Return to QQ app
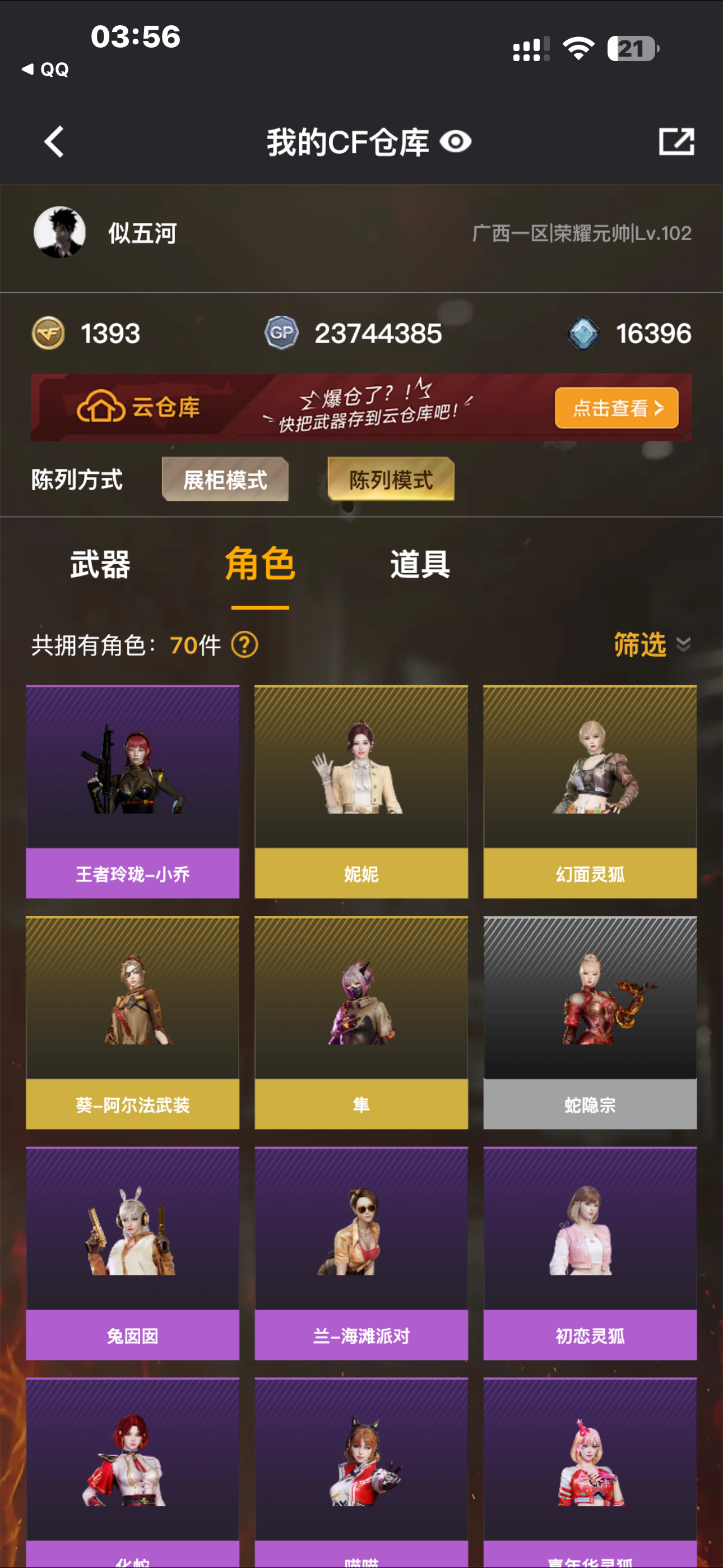723x1568 pixels. 45,70
